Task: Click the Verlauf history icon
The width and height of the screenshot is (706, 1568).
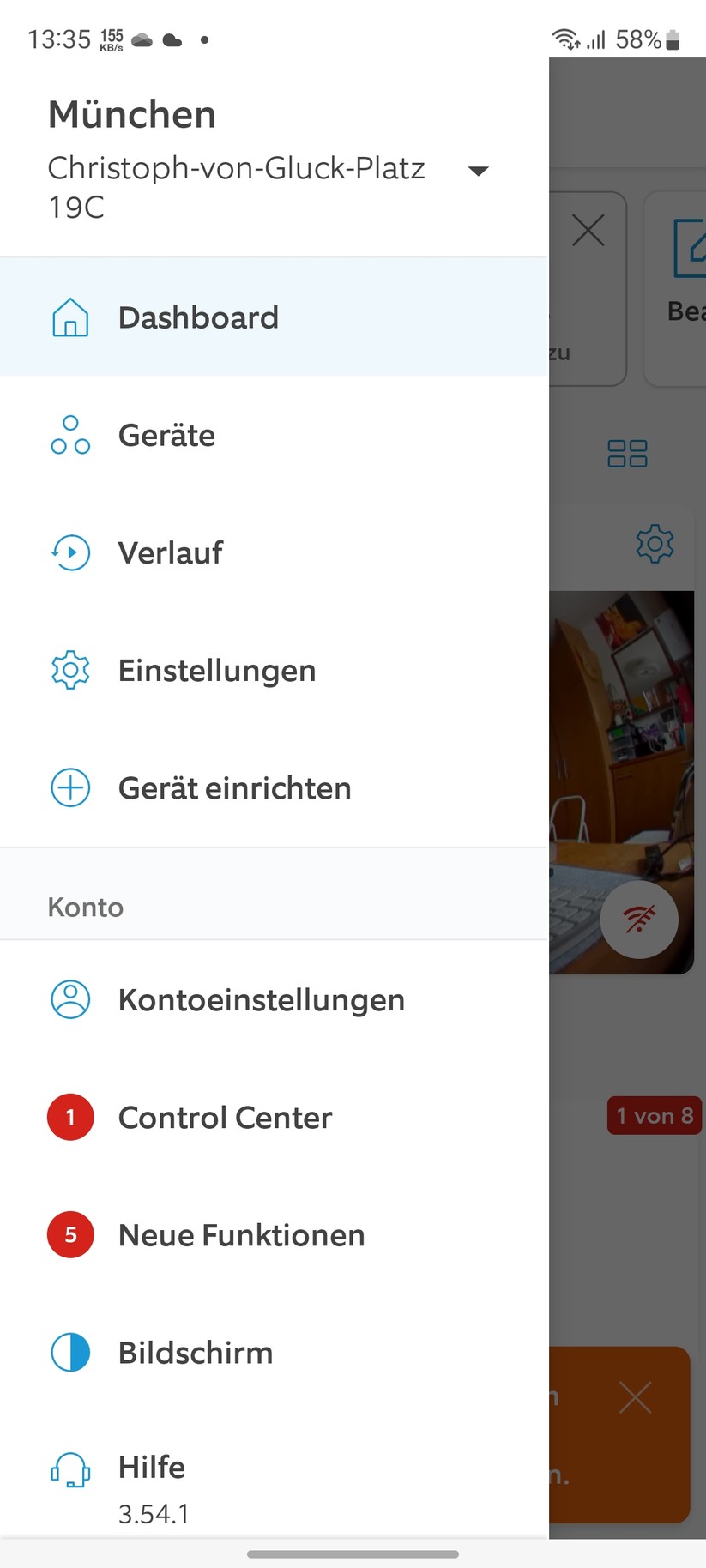Action: (x=70, y=552)
